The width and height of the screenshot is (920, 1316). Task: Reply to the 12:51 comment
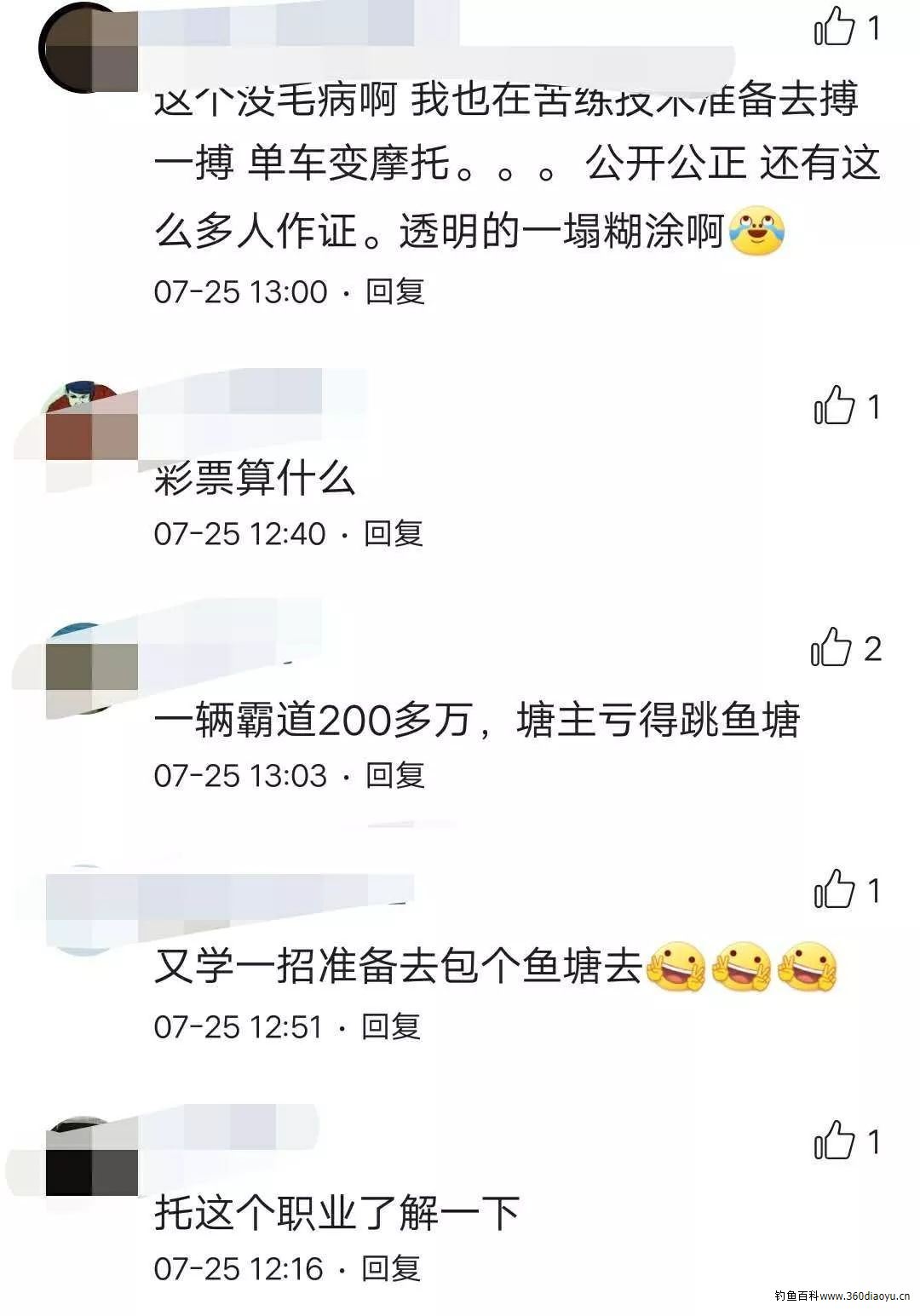coord(391,1026)
